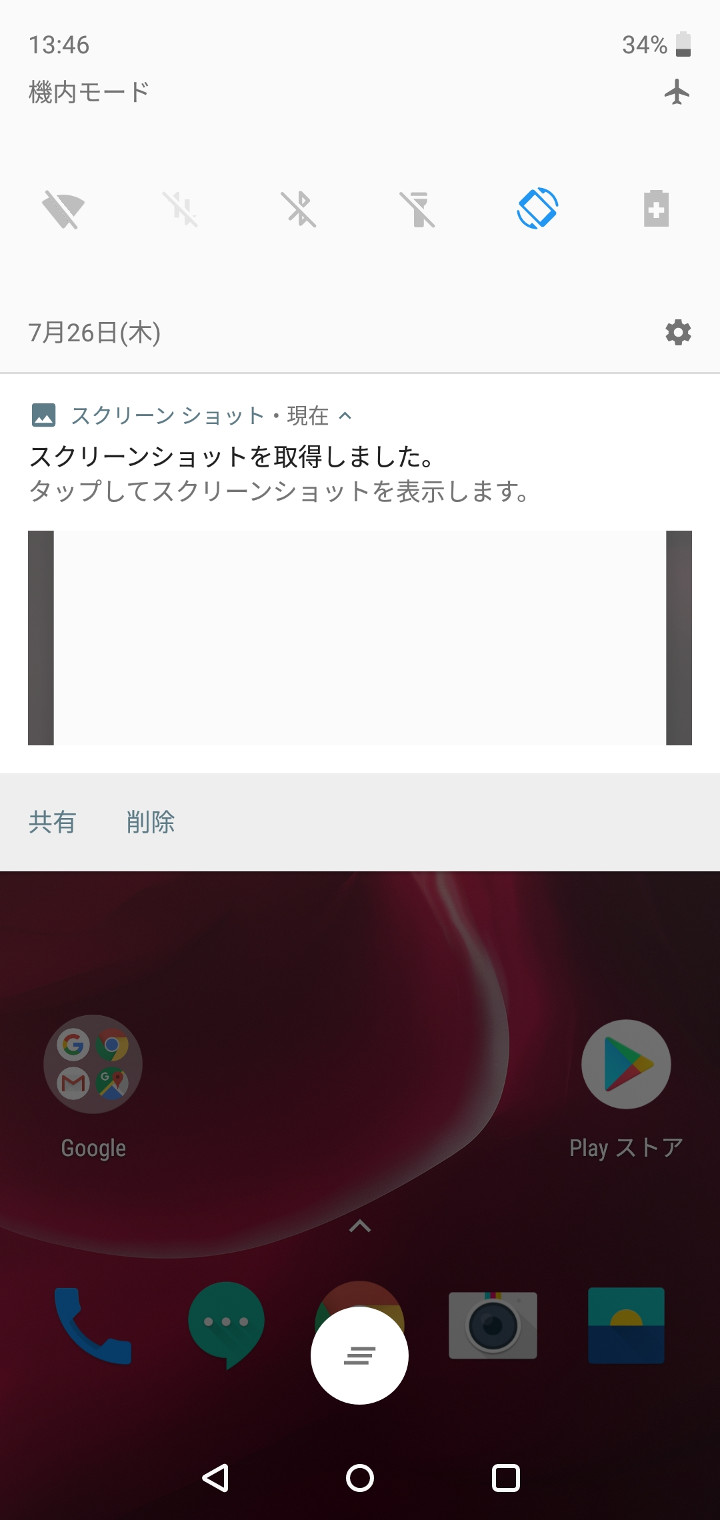720x1520 pixels.
Task: Toggle the Bluetooth quick setting
Action: pos(299,210)
